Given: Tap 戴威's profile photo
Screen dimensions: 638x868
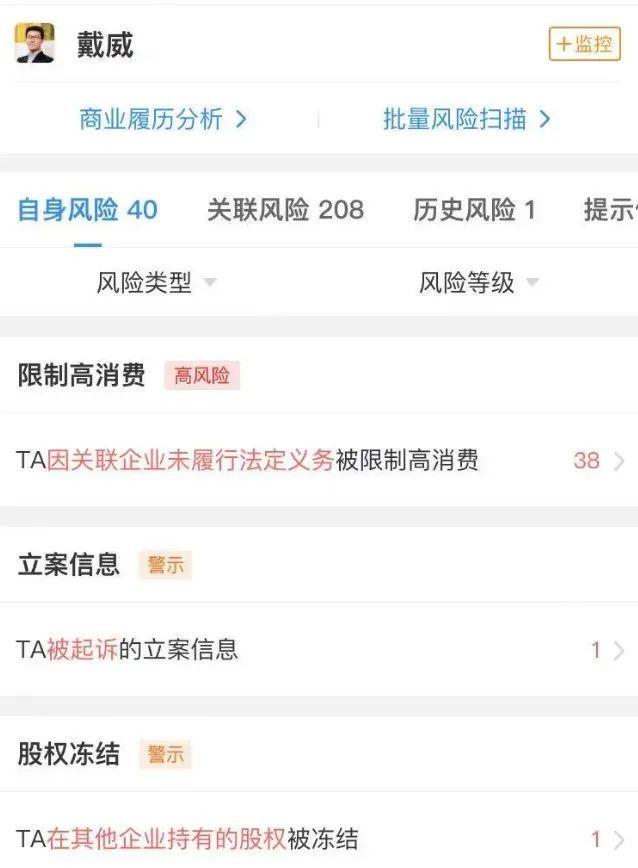Looking at the screenshot, I should coord(35,44).
